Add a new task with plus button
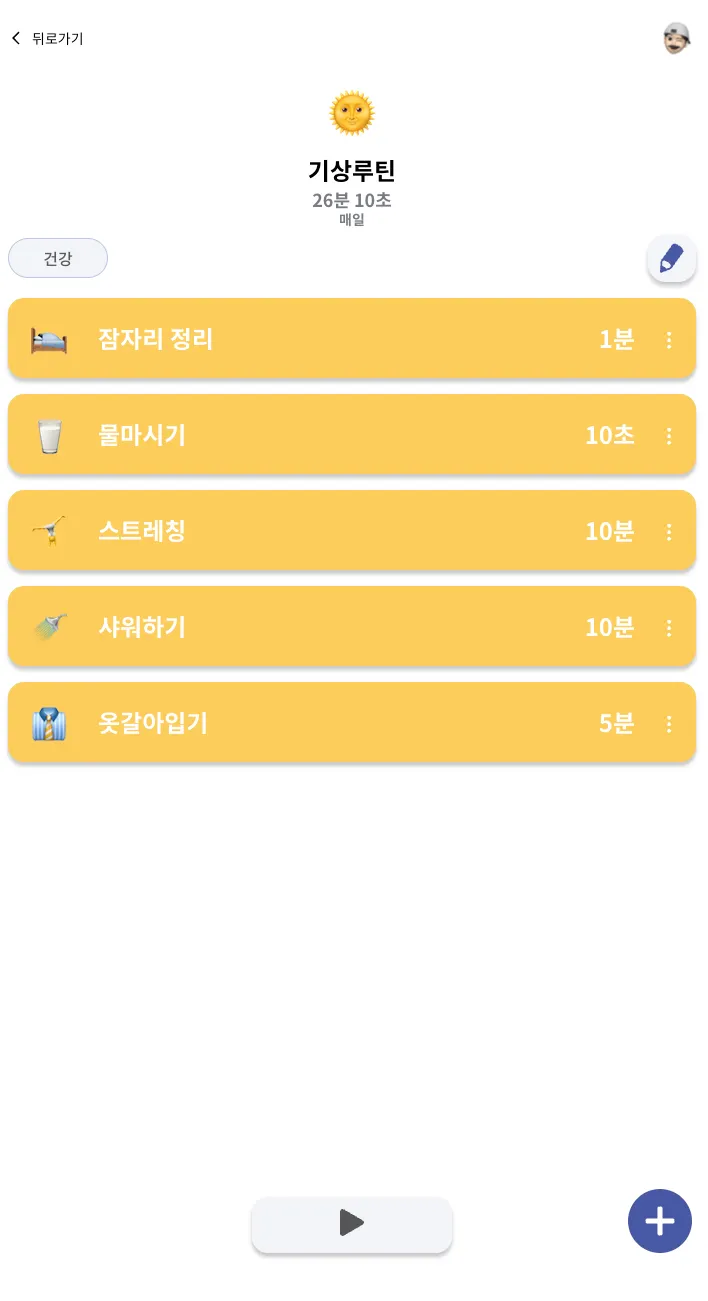This screenshot has height=1301, width=708. pyautogui.click(x=660, y=1221)
